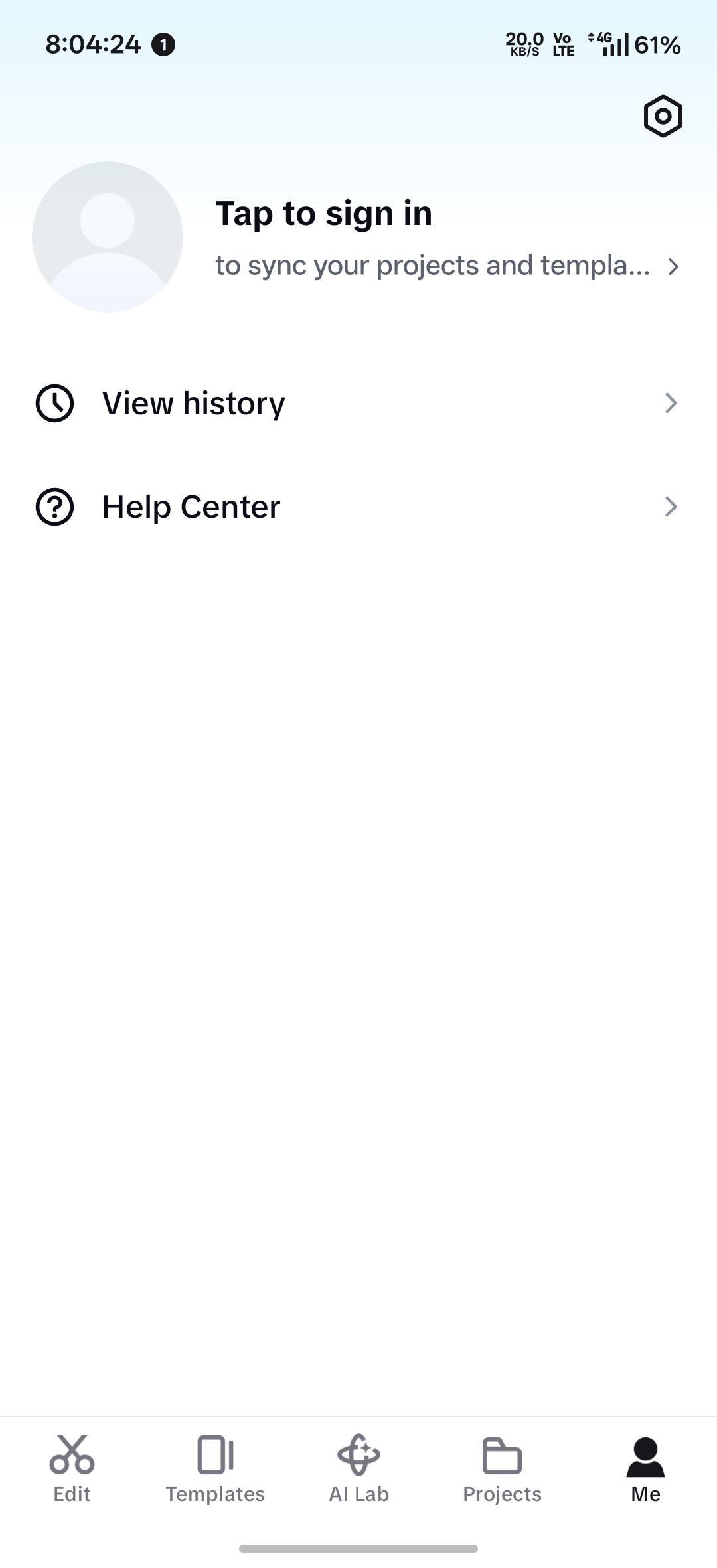Tap the default profile avatar
Screen dimensions: 717x1568
point(108,237)
